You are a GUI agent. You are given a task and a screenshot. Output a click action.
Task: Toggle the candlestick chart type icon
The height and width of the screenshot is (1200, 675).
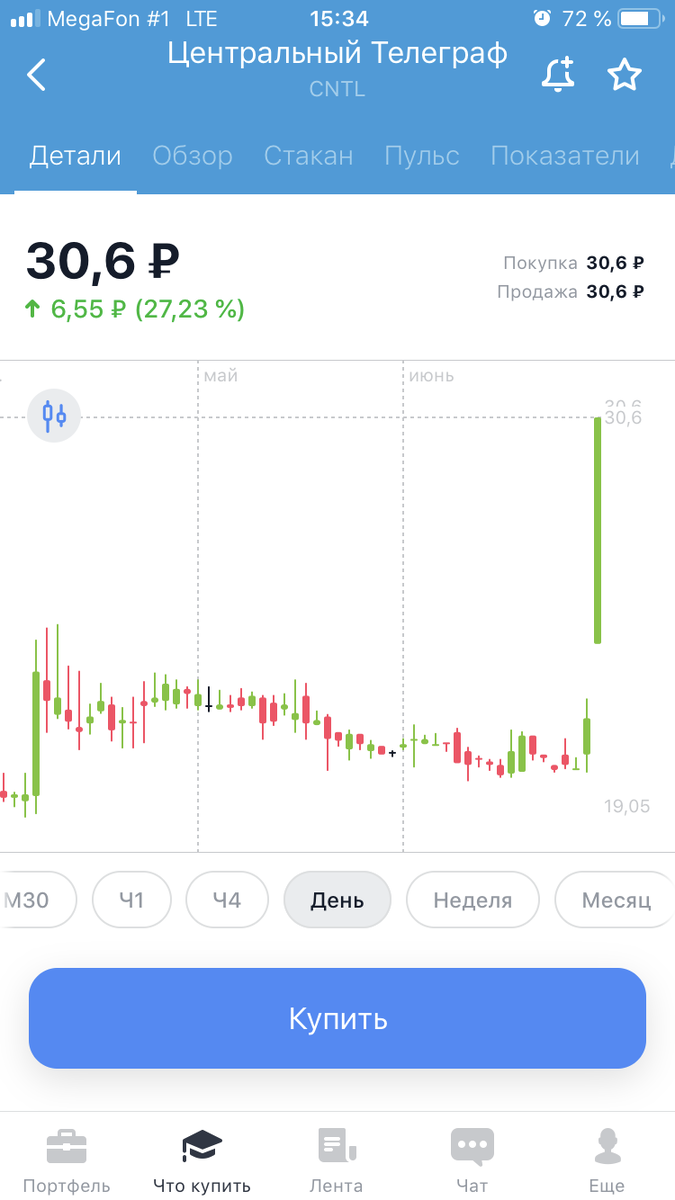click(54, 414)
